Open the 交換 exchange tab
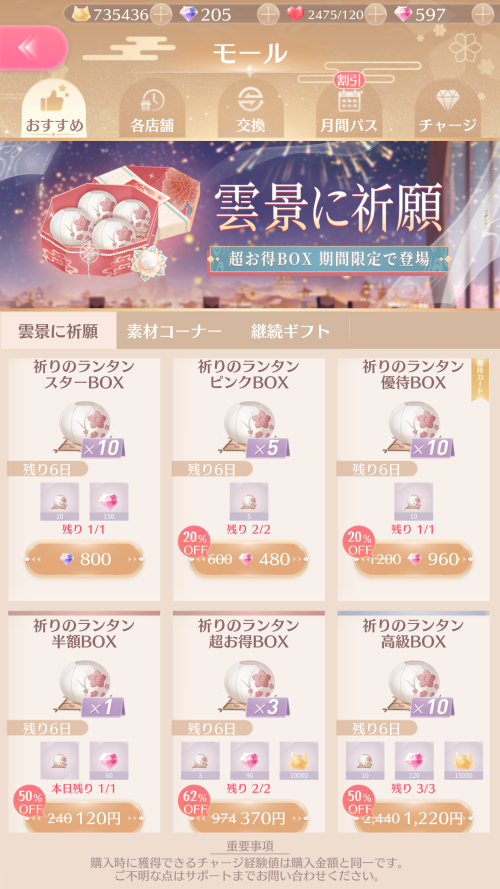Screen dimensions: 500x889 [x=251, y=109]
